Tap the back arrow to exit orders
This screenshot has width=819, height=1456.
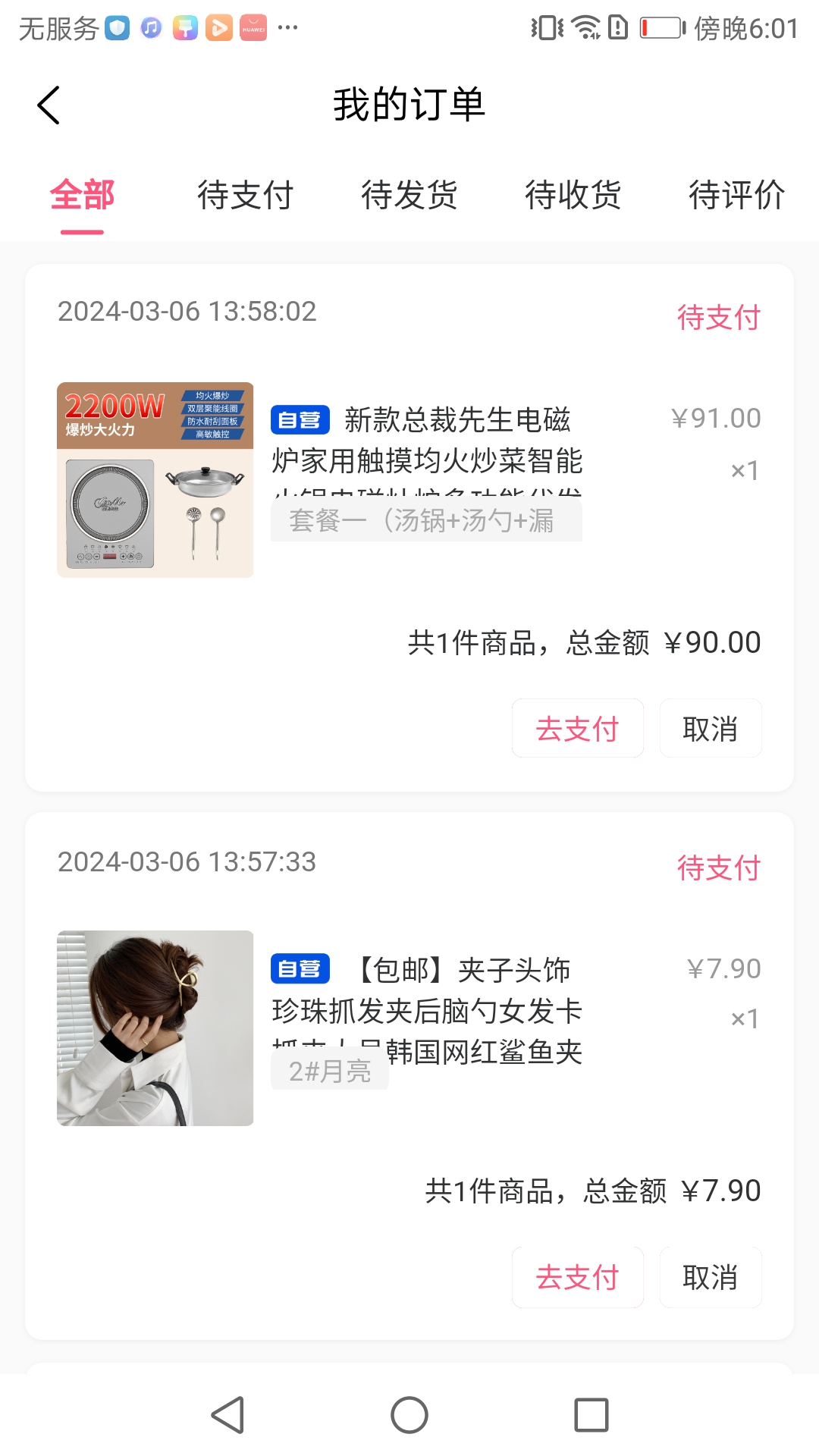point(49,105)
